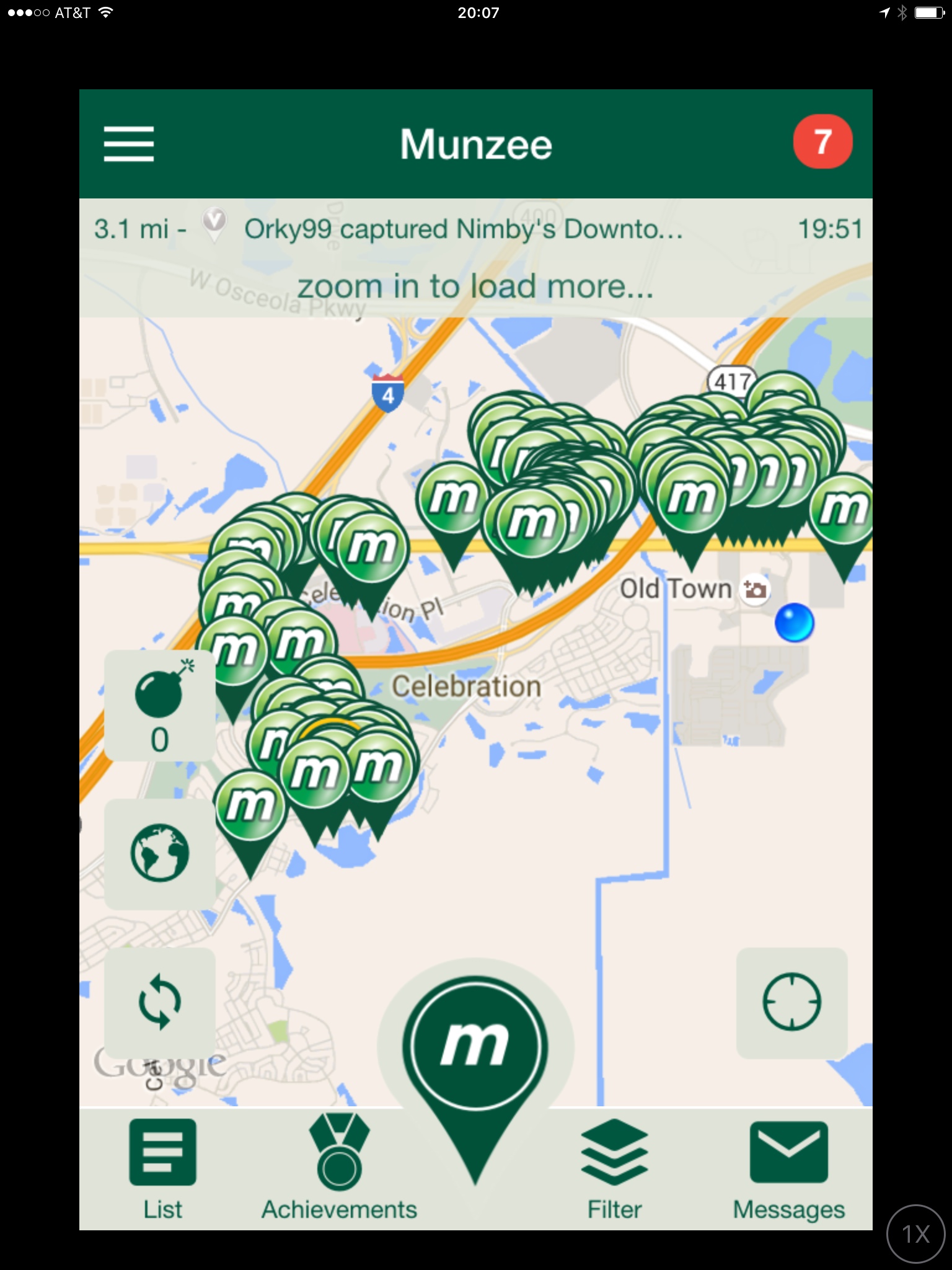Open the Filter tab
952x1270 pixels.
coord(614,1169)
